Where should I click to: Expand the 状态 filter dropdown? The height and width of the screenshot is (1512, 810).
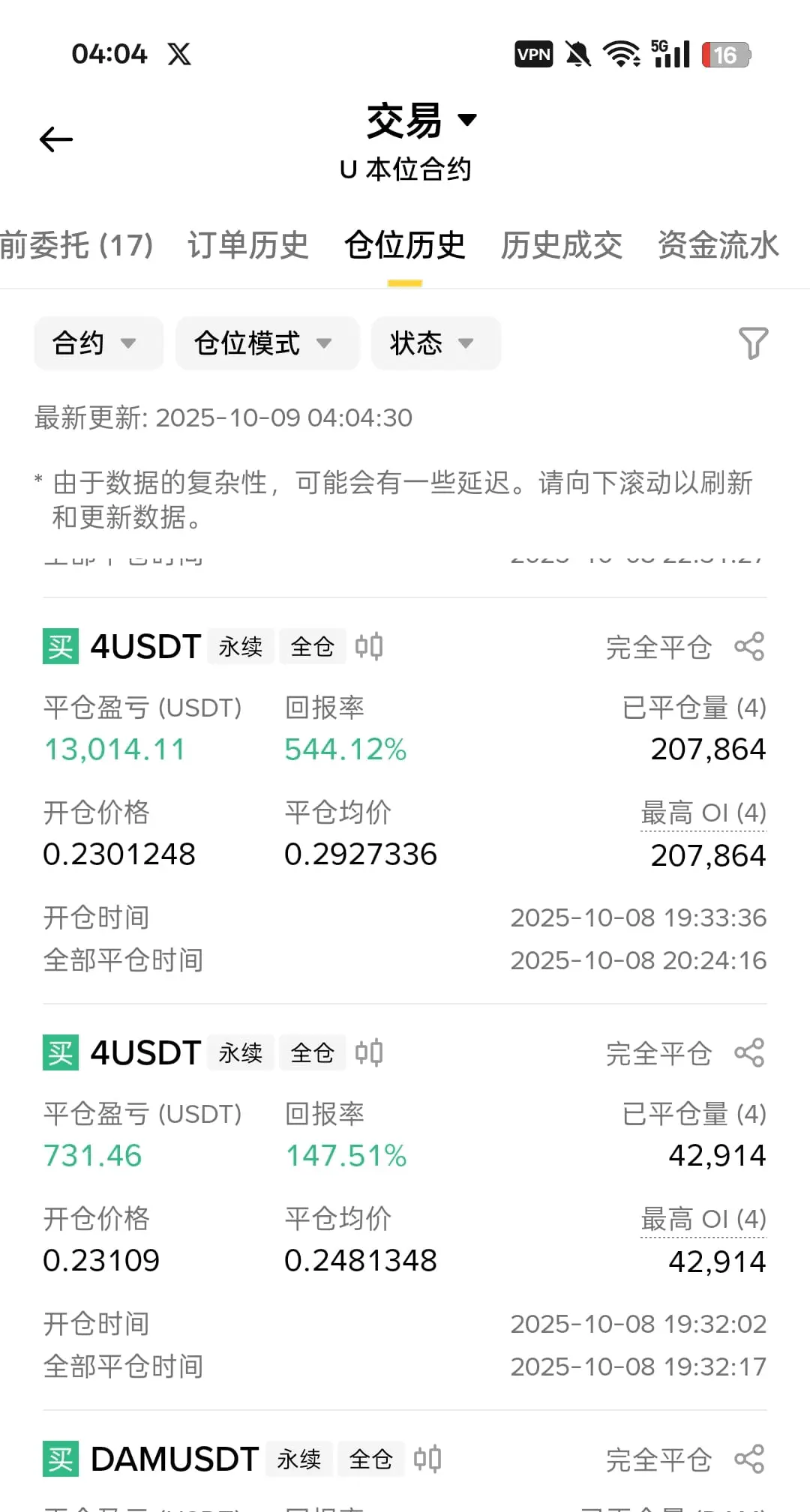(x=435, y=343)
